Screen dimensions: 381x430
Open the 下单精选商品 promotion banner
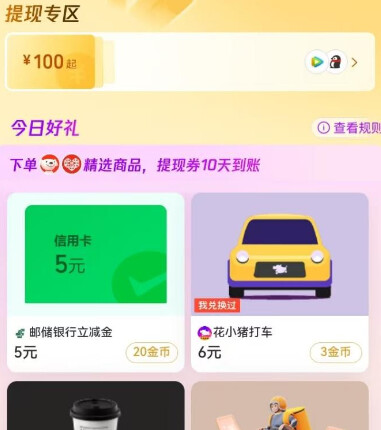click(x=135, y=165)
